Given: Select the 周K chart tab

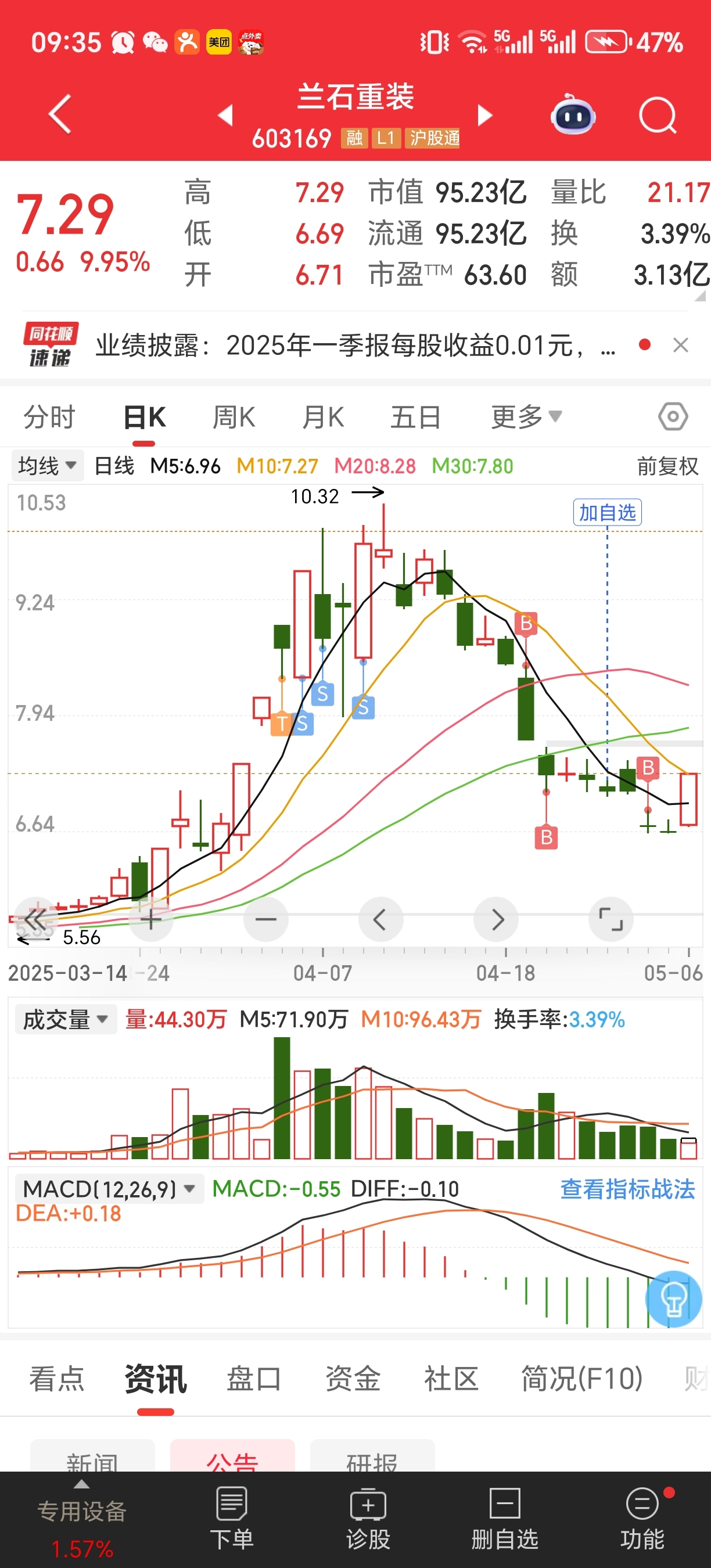Looking at the screenshot, I should click(234, 418).
